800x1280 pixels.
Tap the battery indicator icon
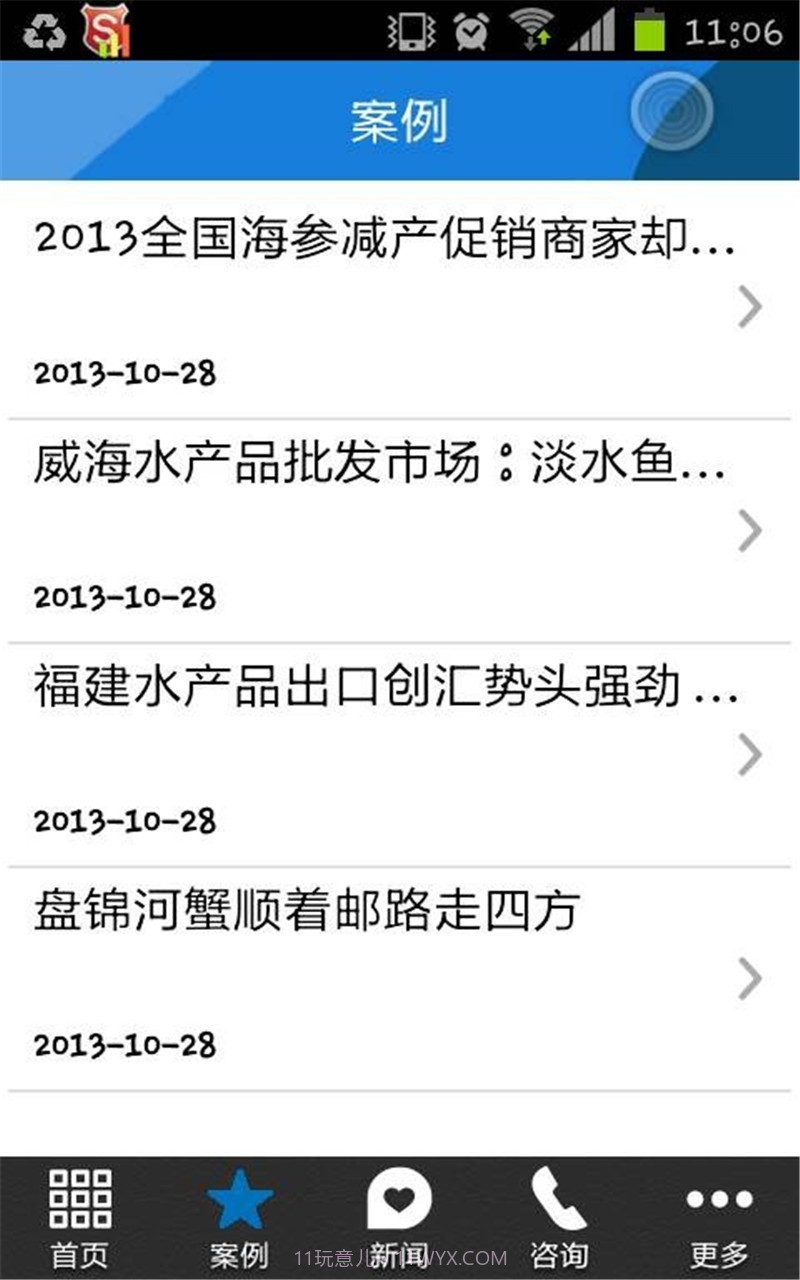650,29
